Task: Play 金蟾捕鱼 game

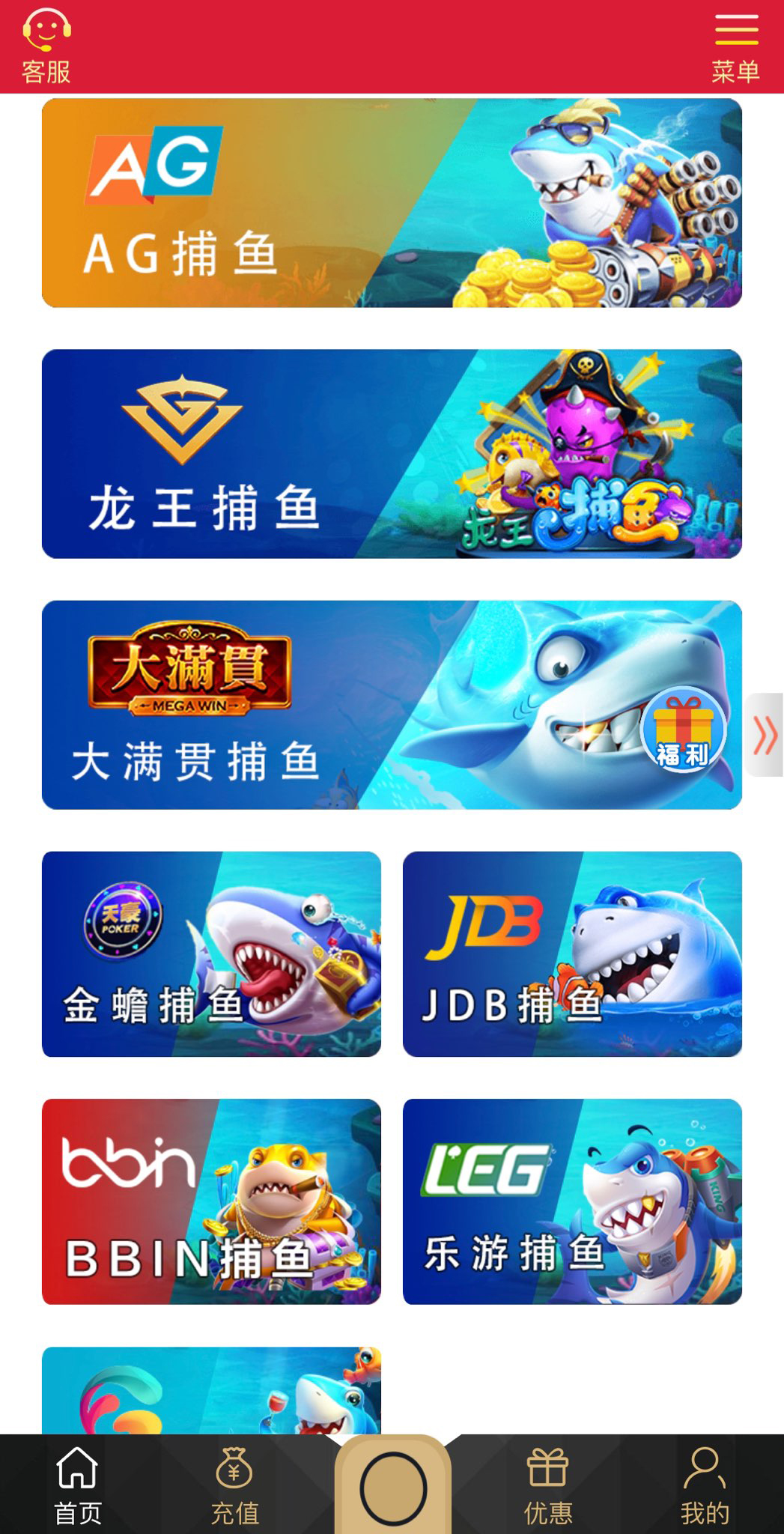Action: pyautogui.click(x=211, y=954)
